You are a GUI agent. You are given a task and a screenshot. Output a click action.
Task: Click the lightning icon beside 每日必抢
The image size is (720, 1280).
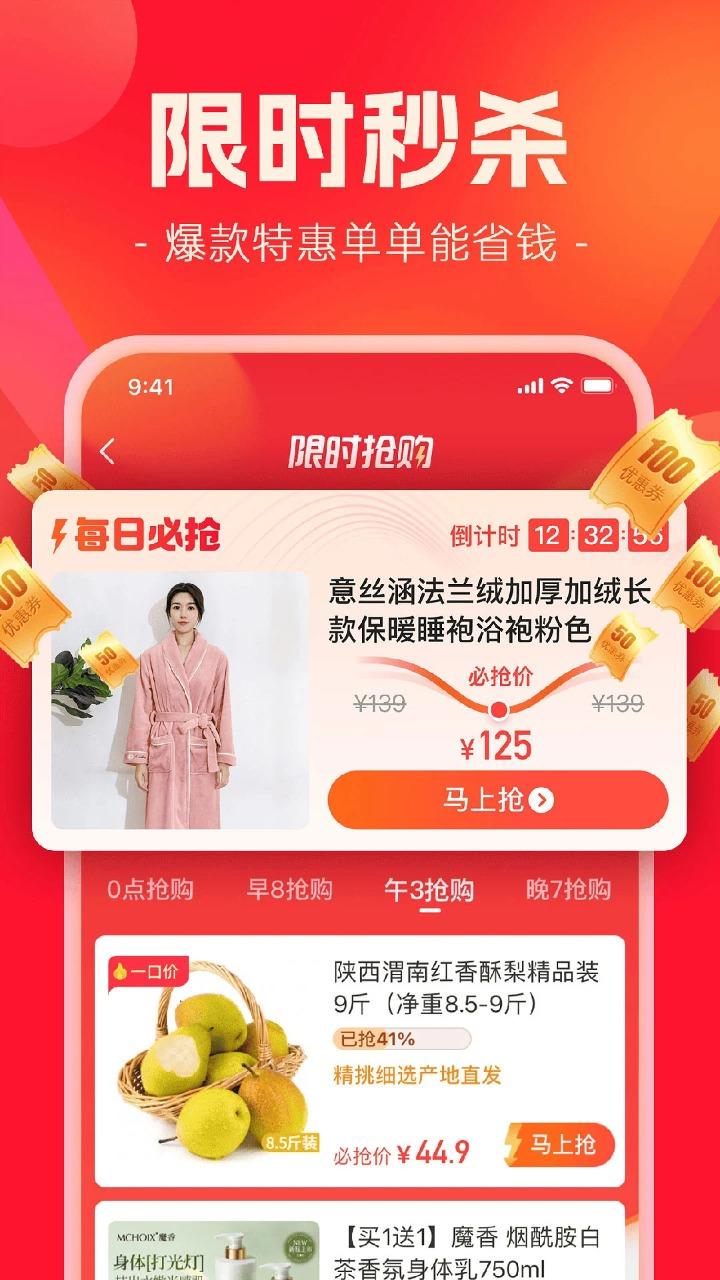[x=62, y=535]
